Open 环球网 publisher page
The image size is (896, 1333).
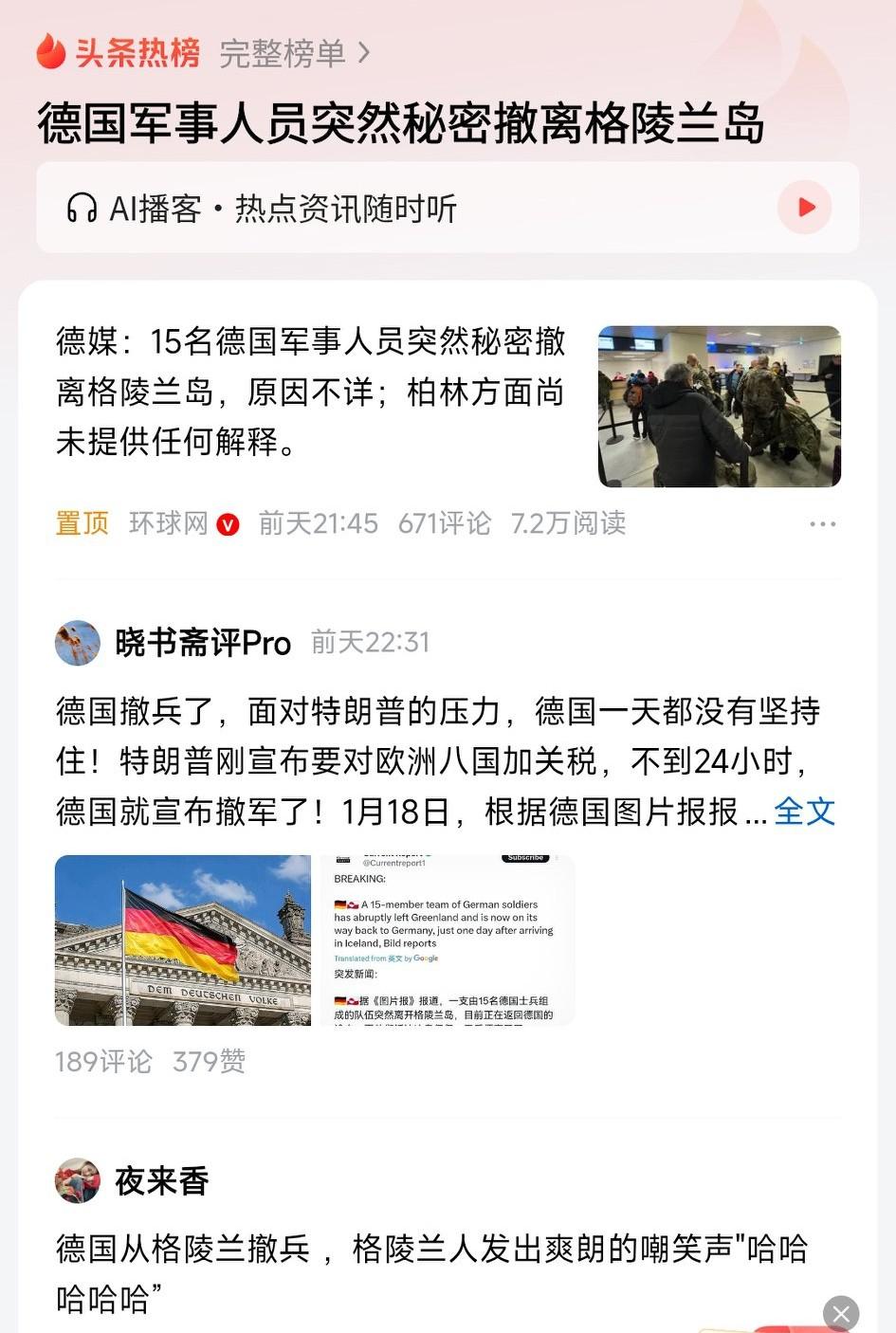[x=169, y=523]
